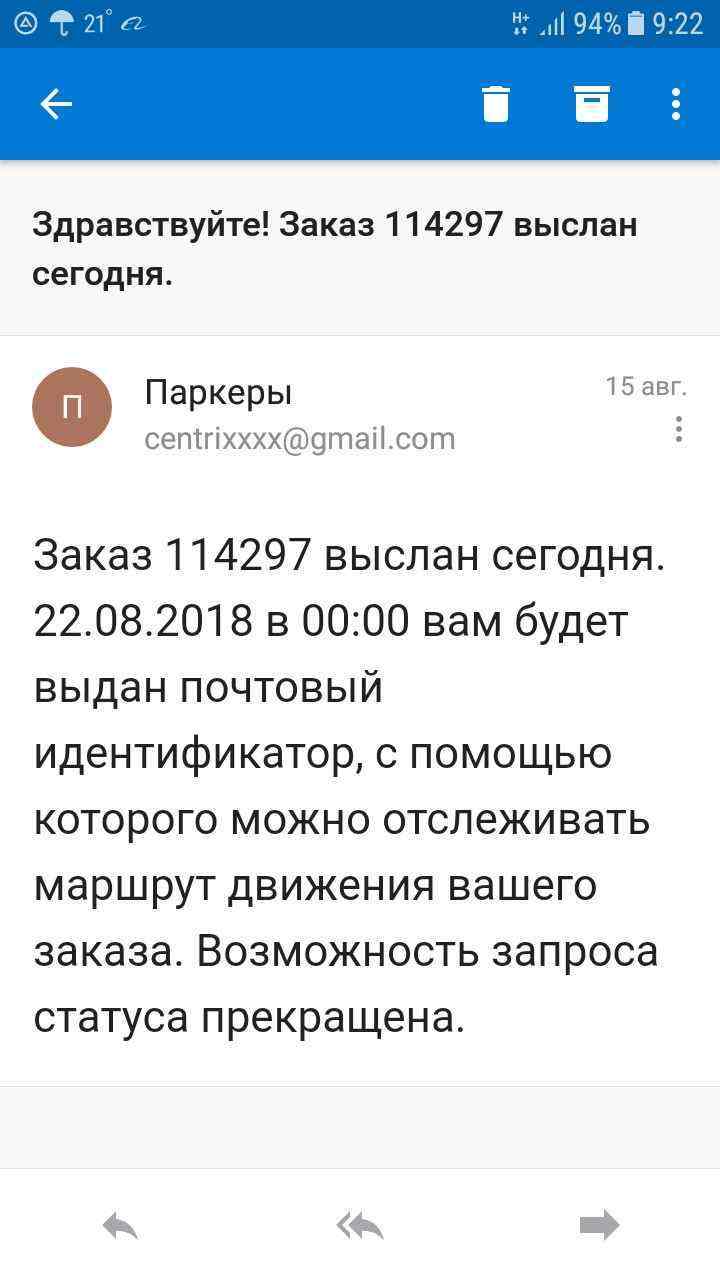Reply to this email
Image resolution: width=720 pixels, height=1280 pixels.
pyautogui.click(x=120, y=1226)
